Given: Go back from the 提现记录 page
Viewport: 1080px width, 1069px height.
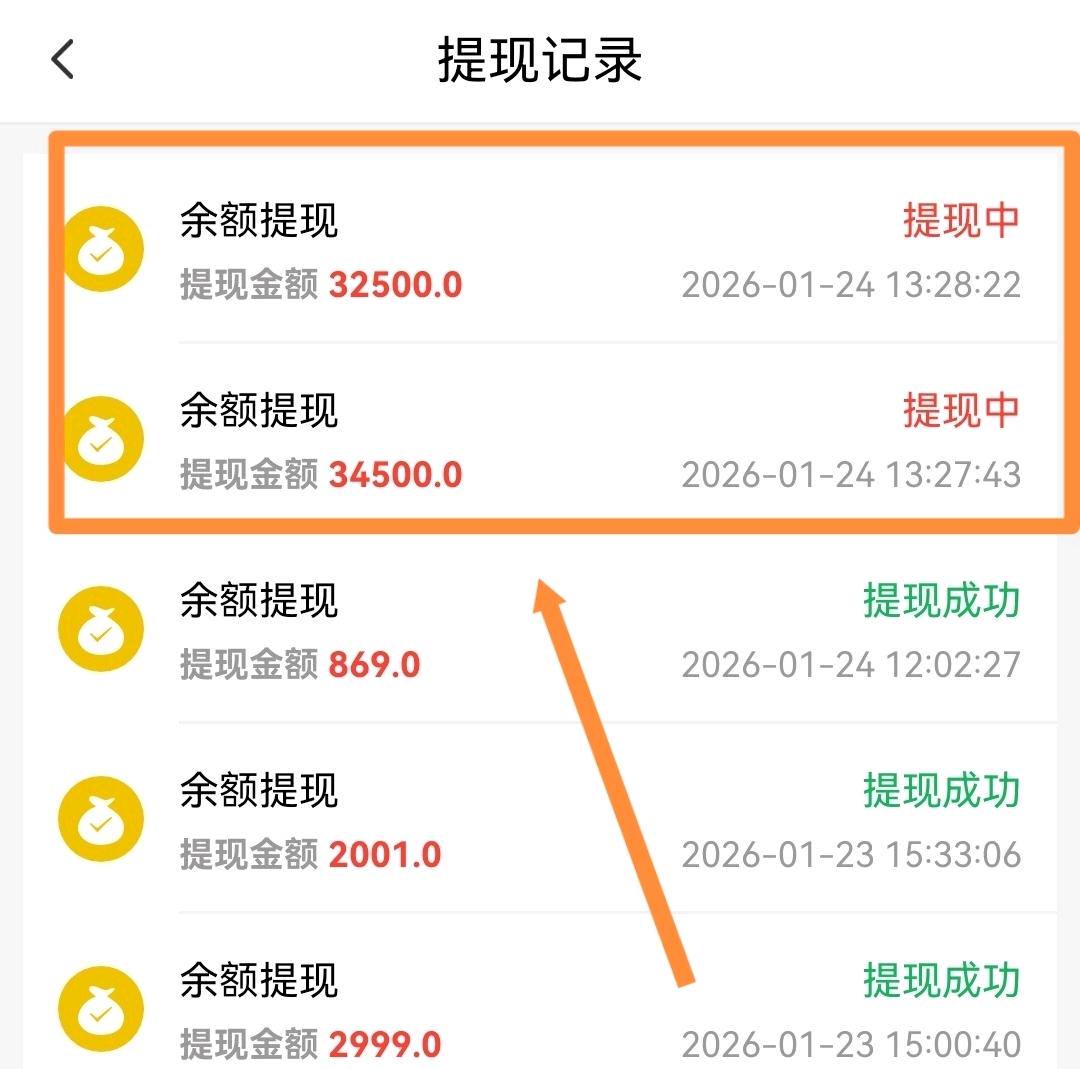Looking at the screenshot, I should pos(63,60).
